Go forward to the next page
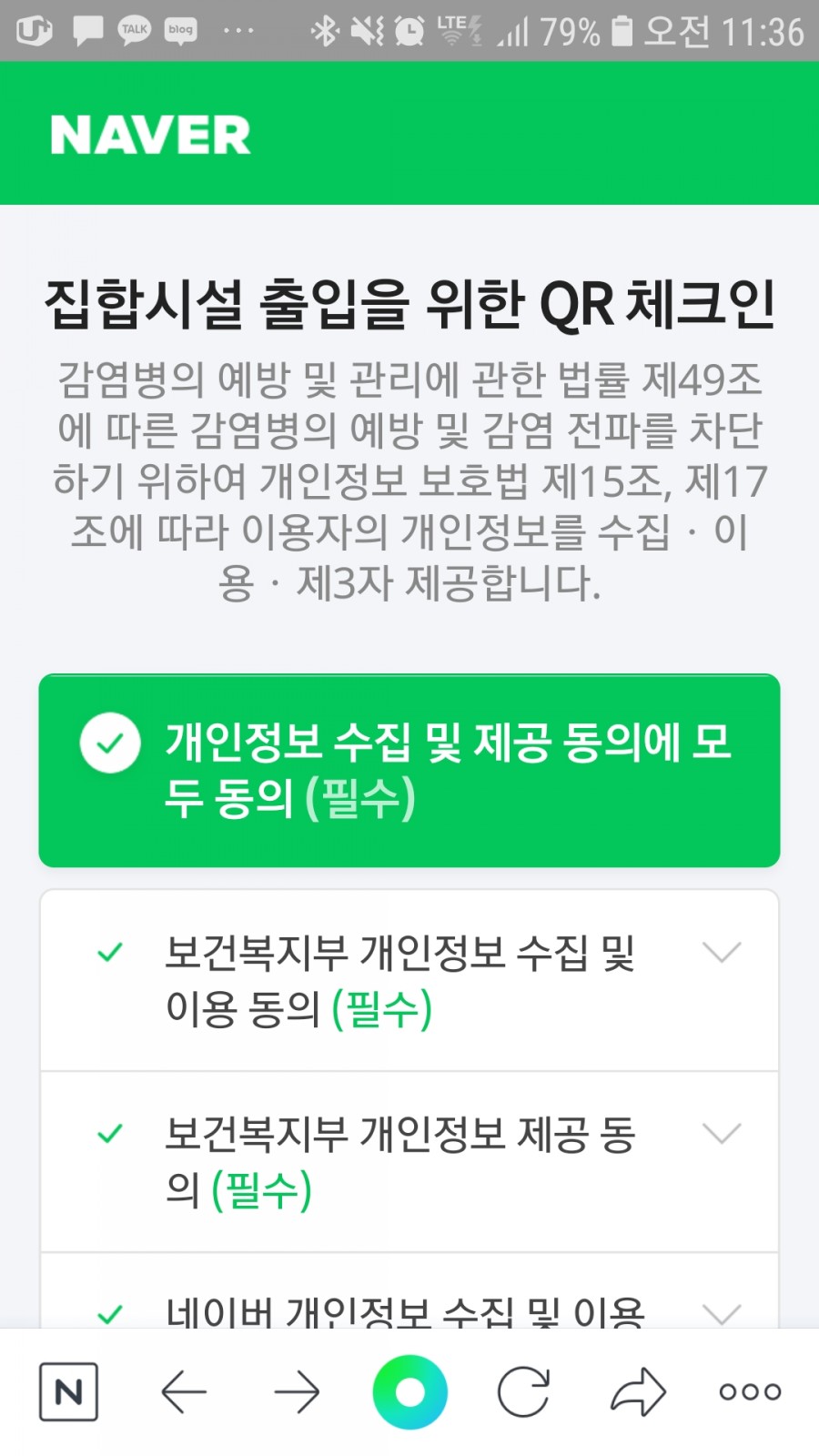 pyautogui.click(x=297, y=1391)
